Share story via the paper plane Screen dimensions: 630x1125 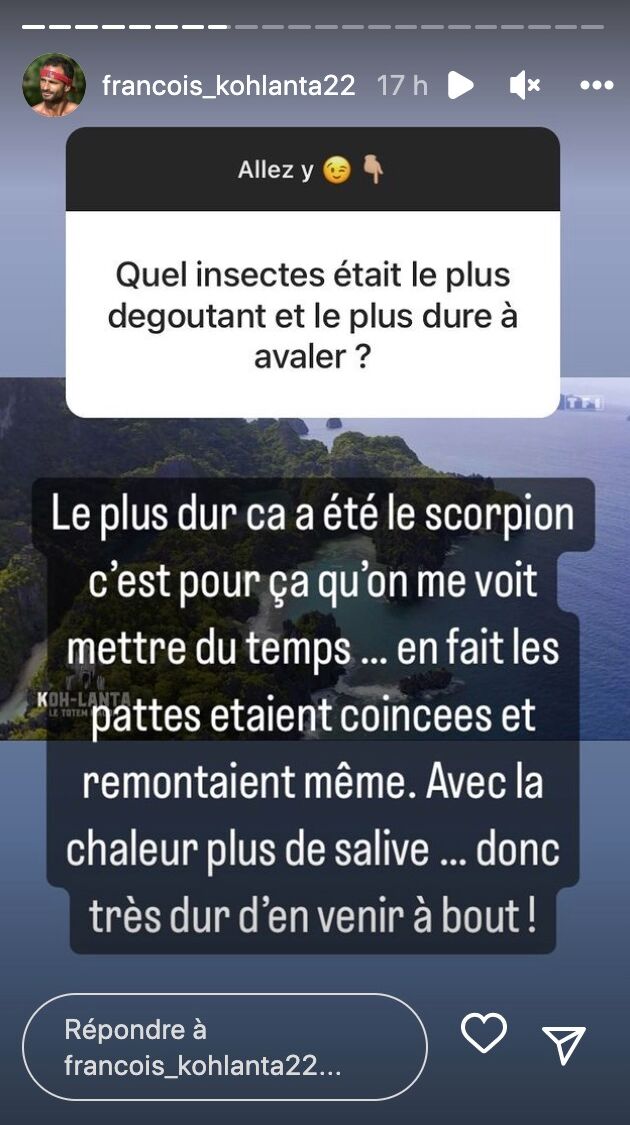564,1044
